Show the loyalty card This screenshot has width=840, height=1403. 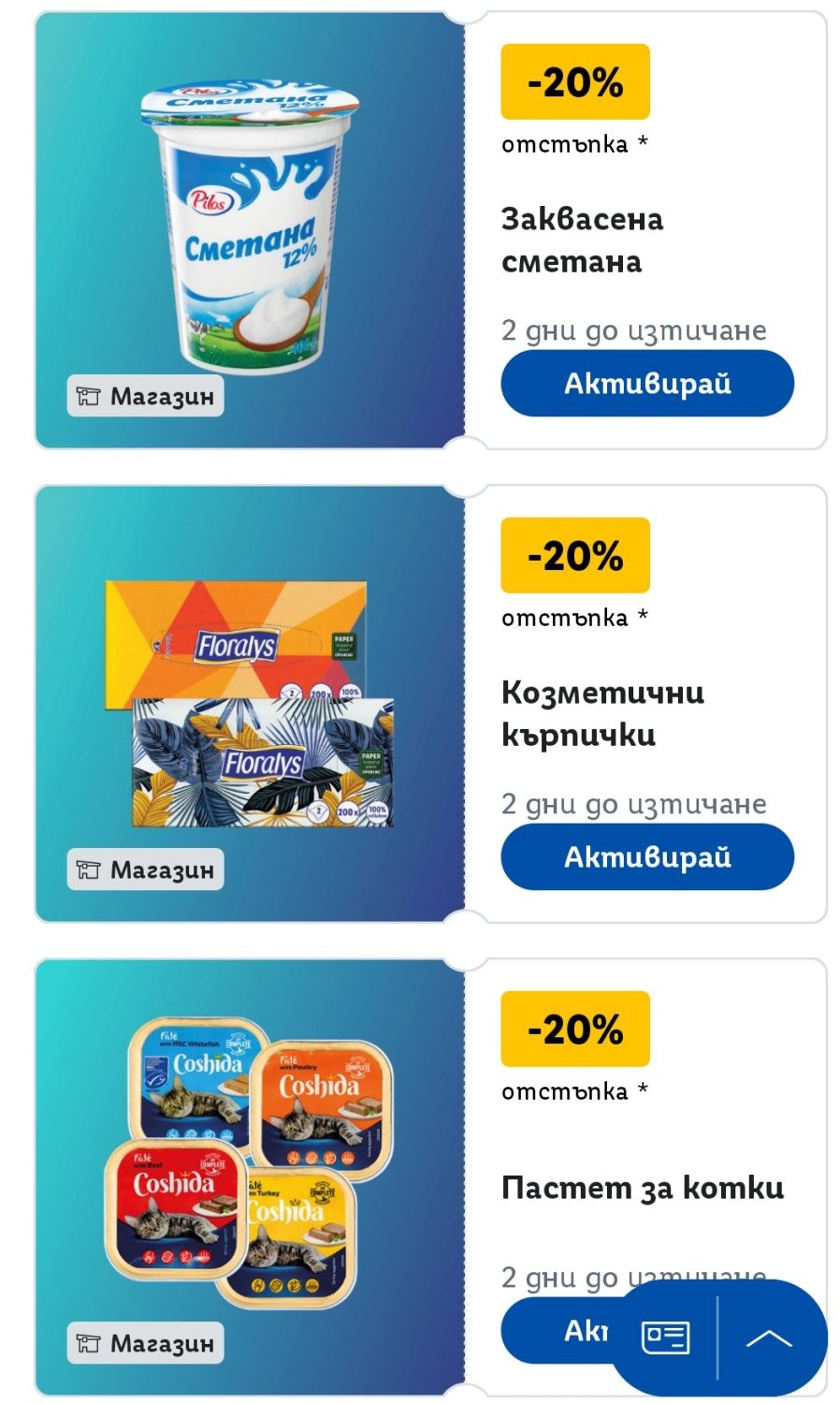pyautogui.click(x=665, y=1337)
